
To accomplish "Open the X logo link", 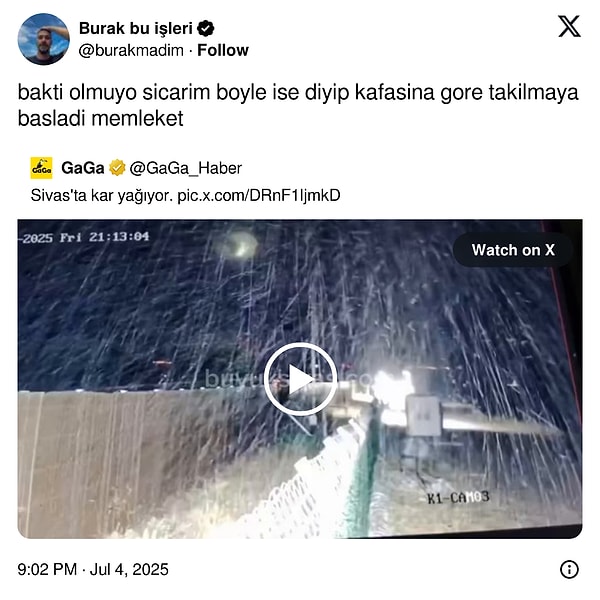I will coord(569,27).
